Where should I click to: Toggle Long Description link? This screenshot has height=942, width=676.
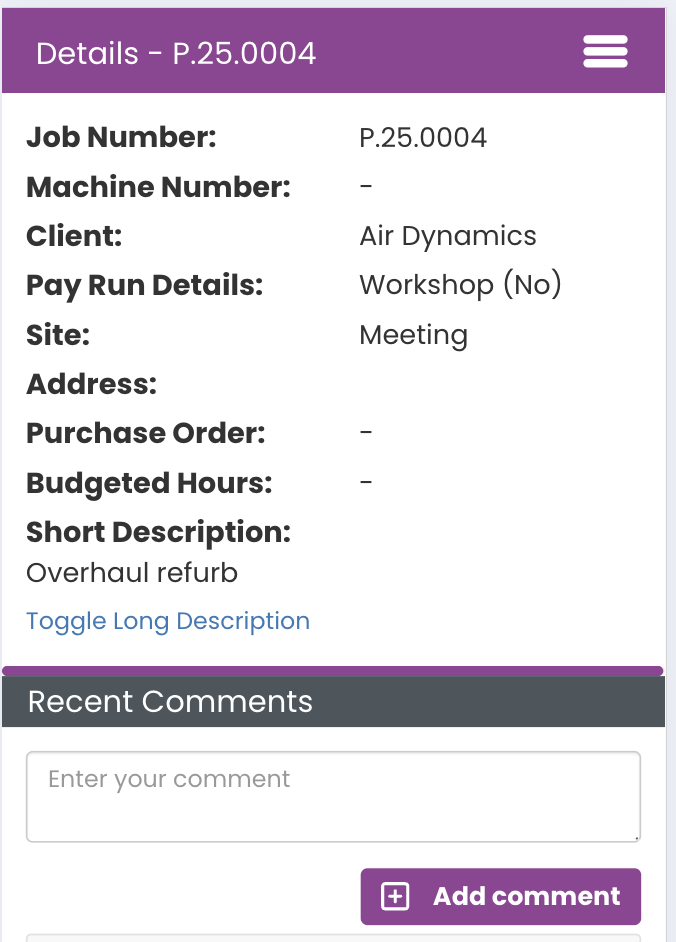(x=168, y=621)
